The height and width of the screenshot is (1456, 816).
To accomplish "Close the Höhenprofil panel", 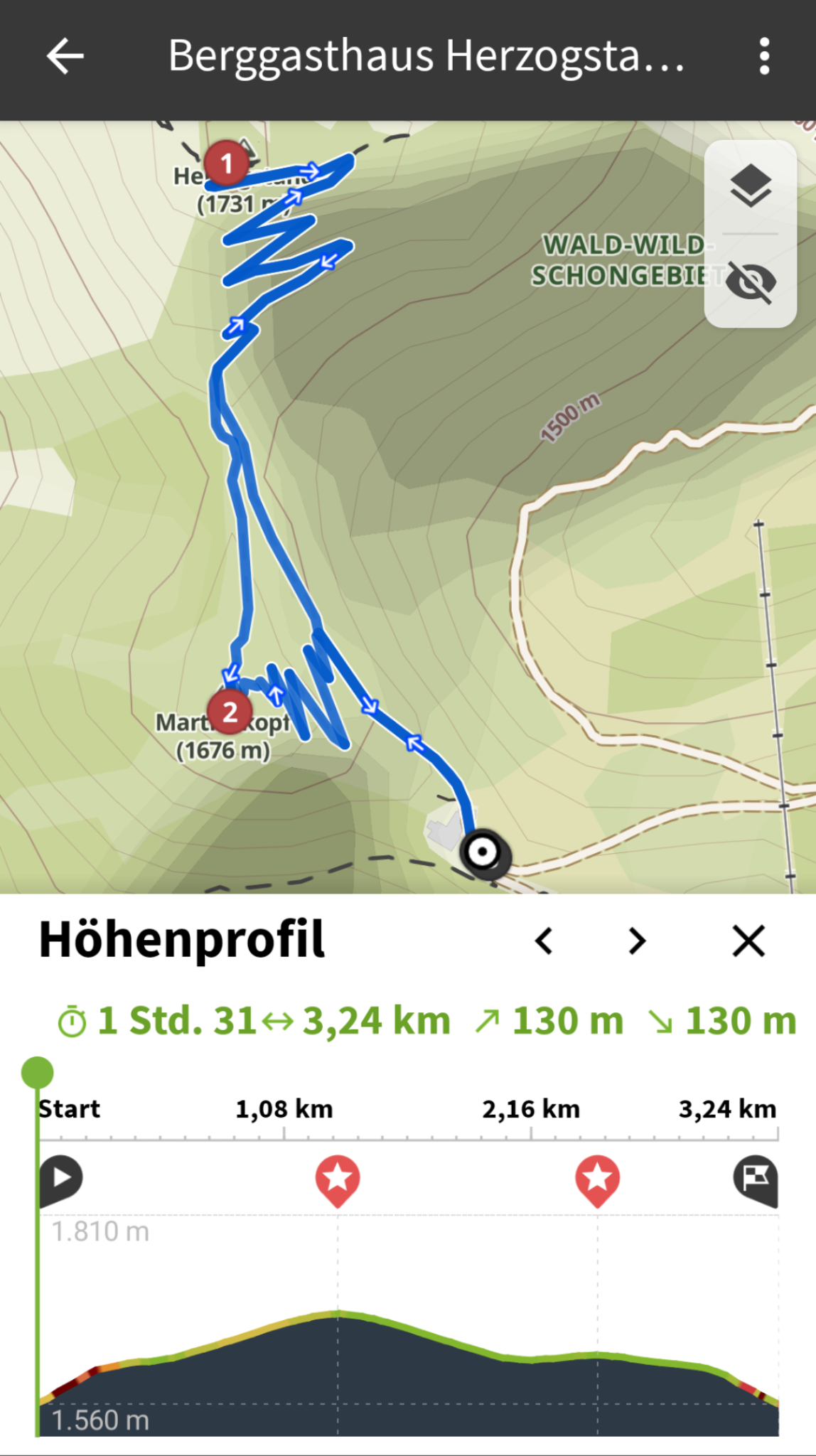I will [x=748, y=941].
